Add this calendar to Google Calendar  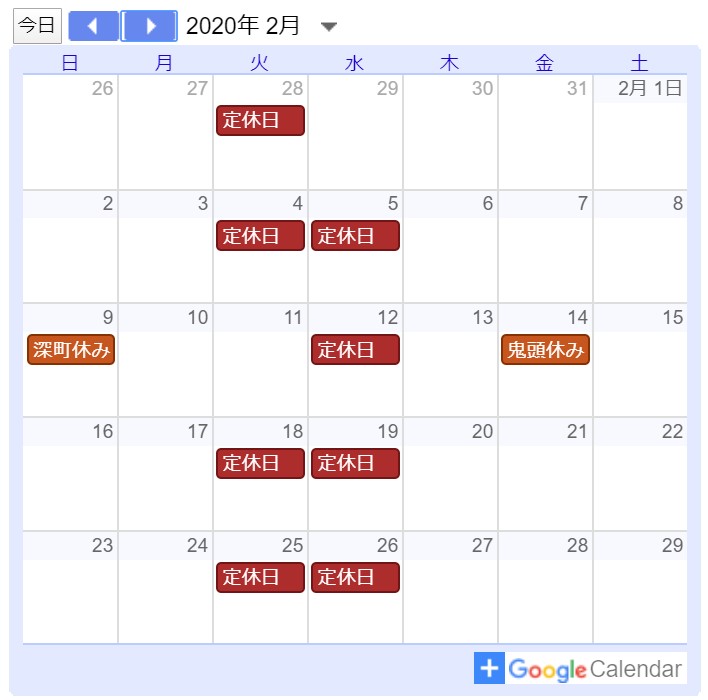click(x=580, y=669)
